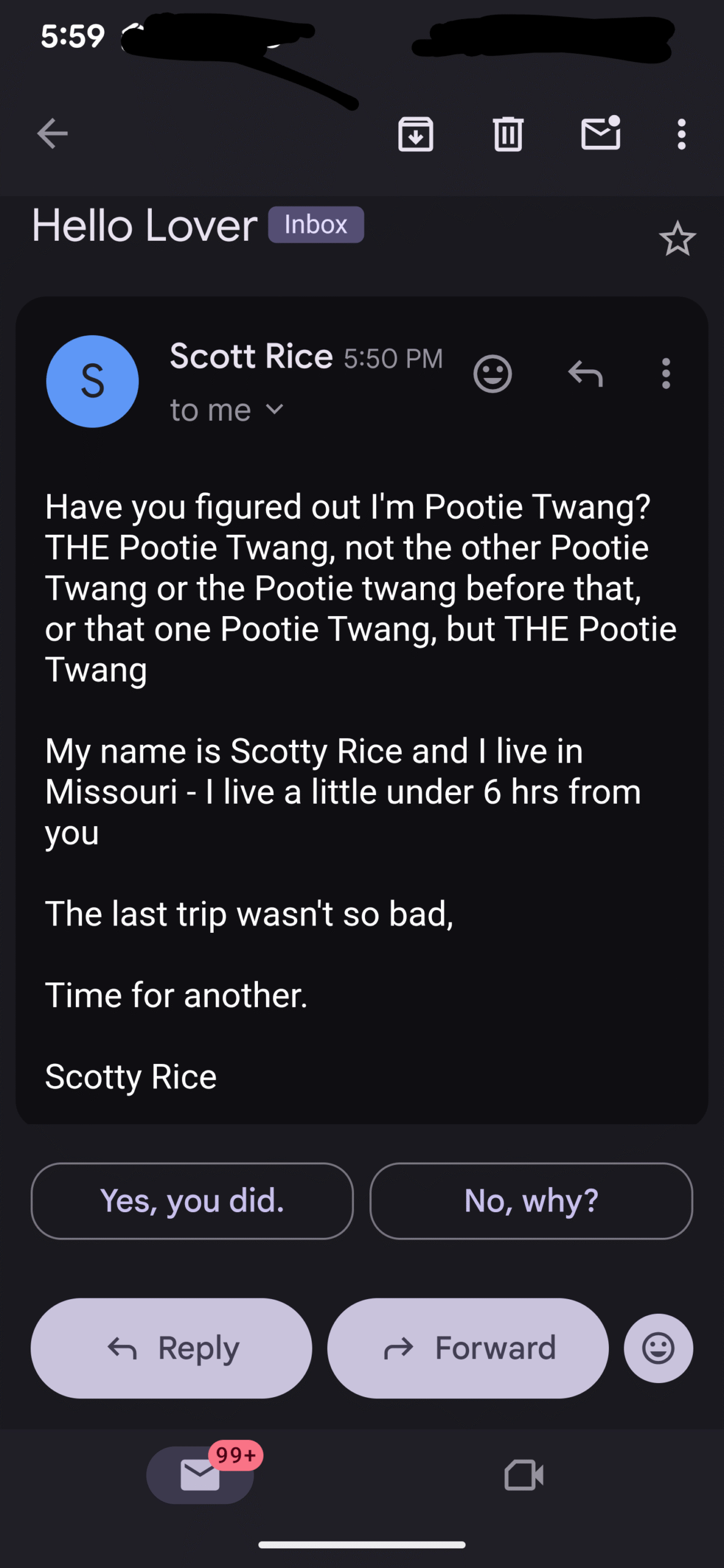Image resolution: width=724 pixels, height=1568 pixels.
Task: Tap the Reply button
Action: 172,1347
